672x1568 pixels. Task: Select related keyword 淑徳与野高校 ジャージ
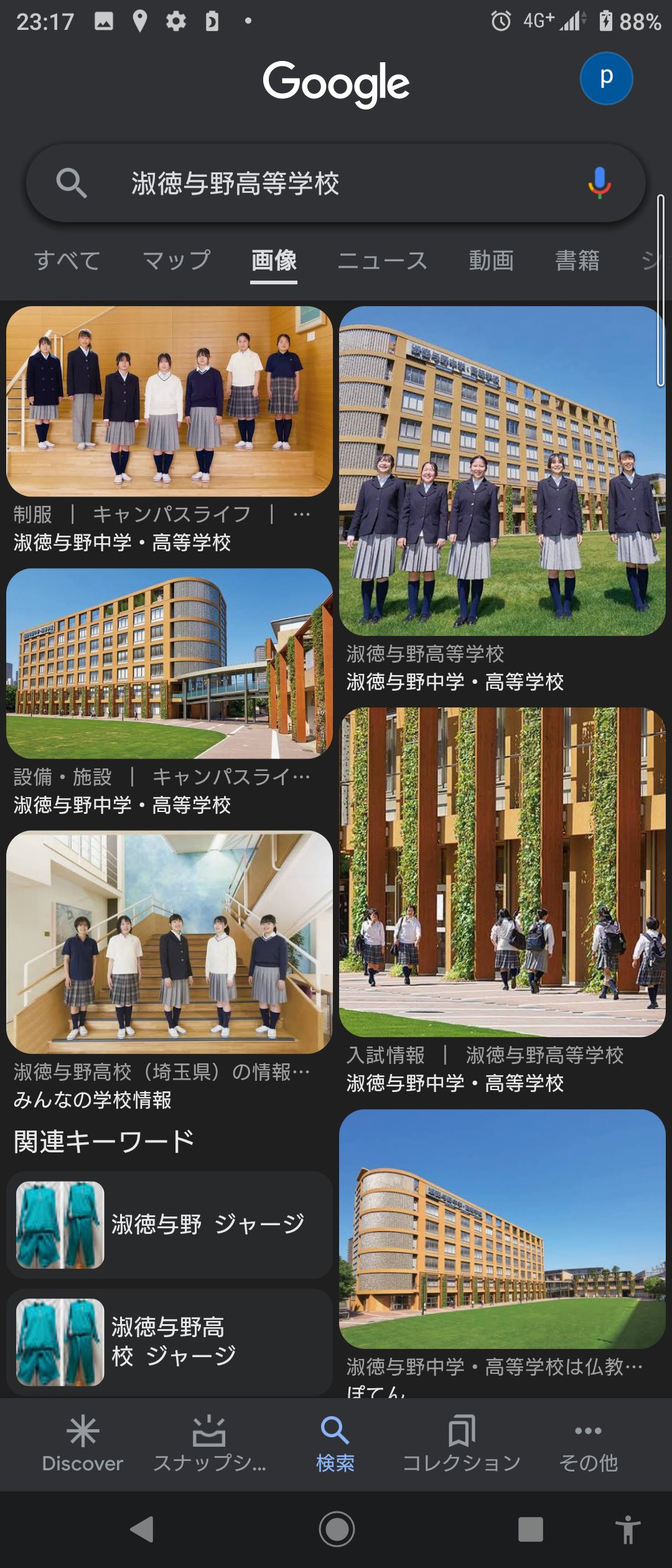pos(169,1342)
